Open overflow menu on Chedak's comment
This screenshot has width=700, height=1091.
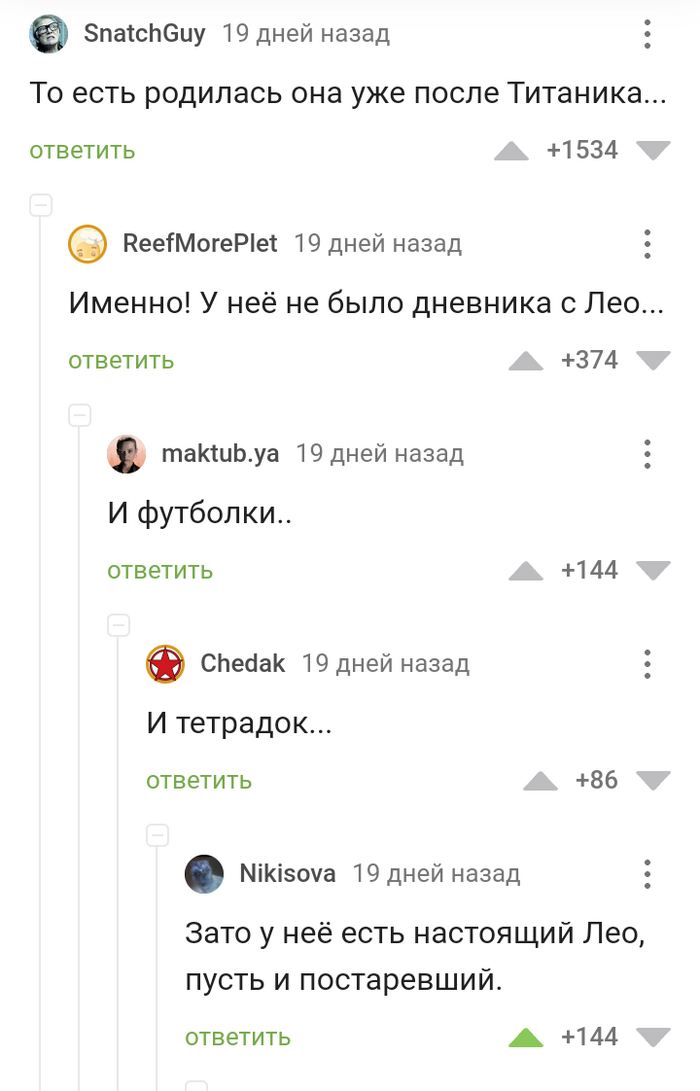[647, 664]
